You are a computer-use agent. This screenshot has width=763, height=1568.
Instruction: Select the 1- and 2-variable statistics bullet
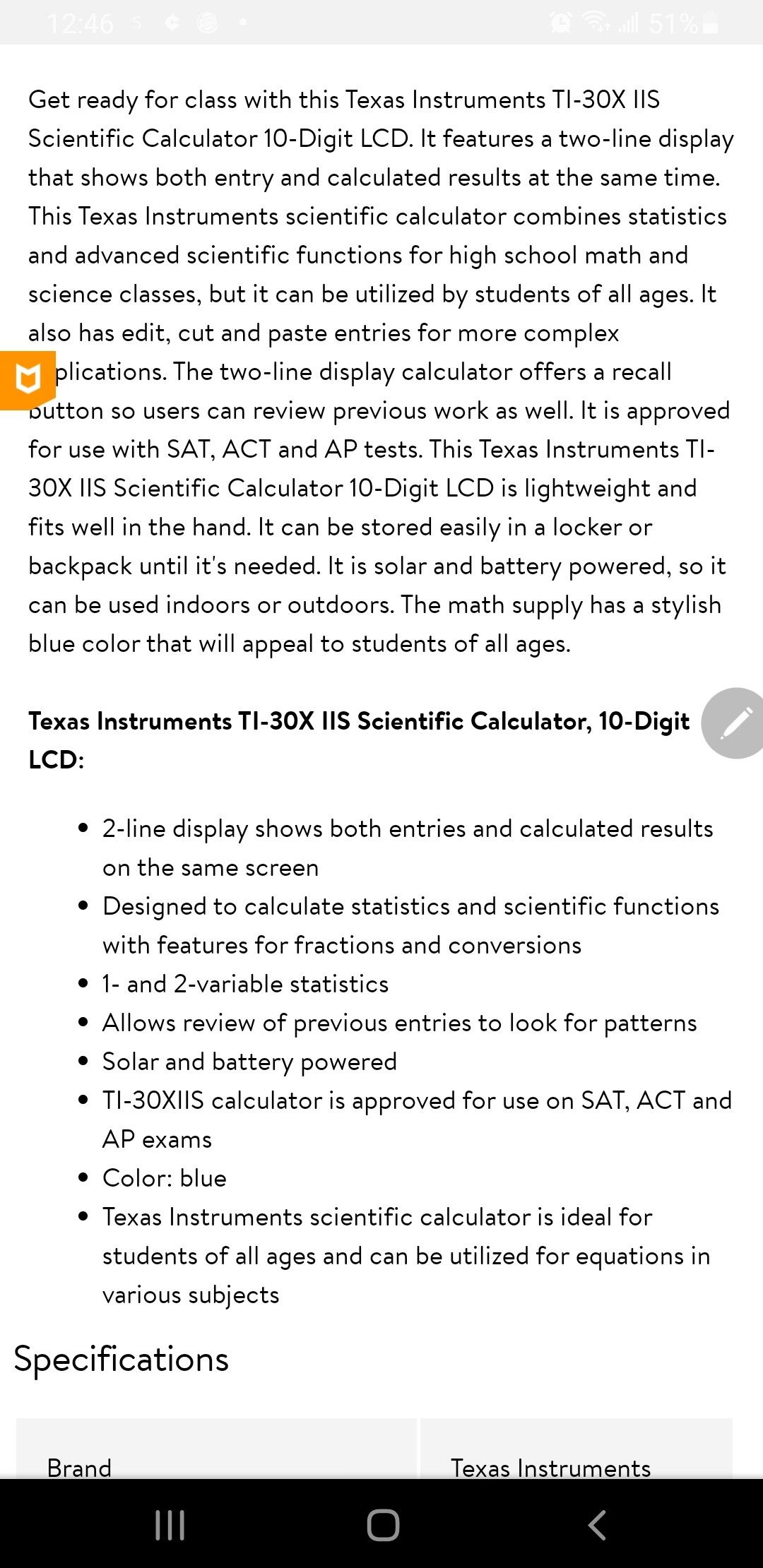tap(244, 983)
